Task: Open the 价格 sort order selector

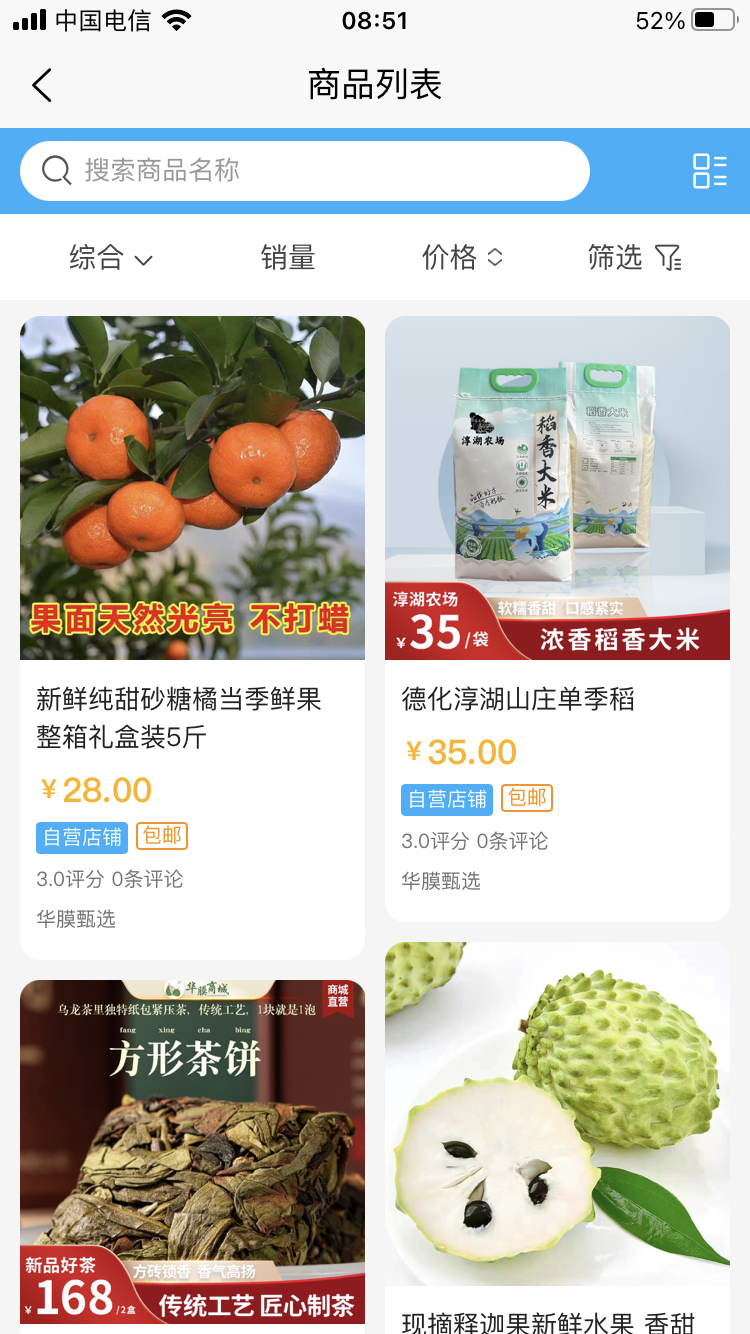Action: click(463, 257)
